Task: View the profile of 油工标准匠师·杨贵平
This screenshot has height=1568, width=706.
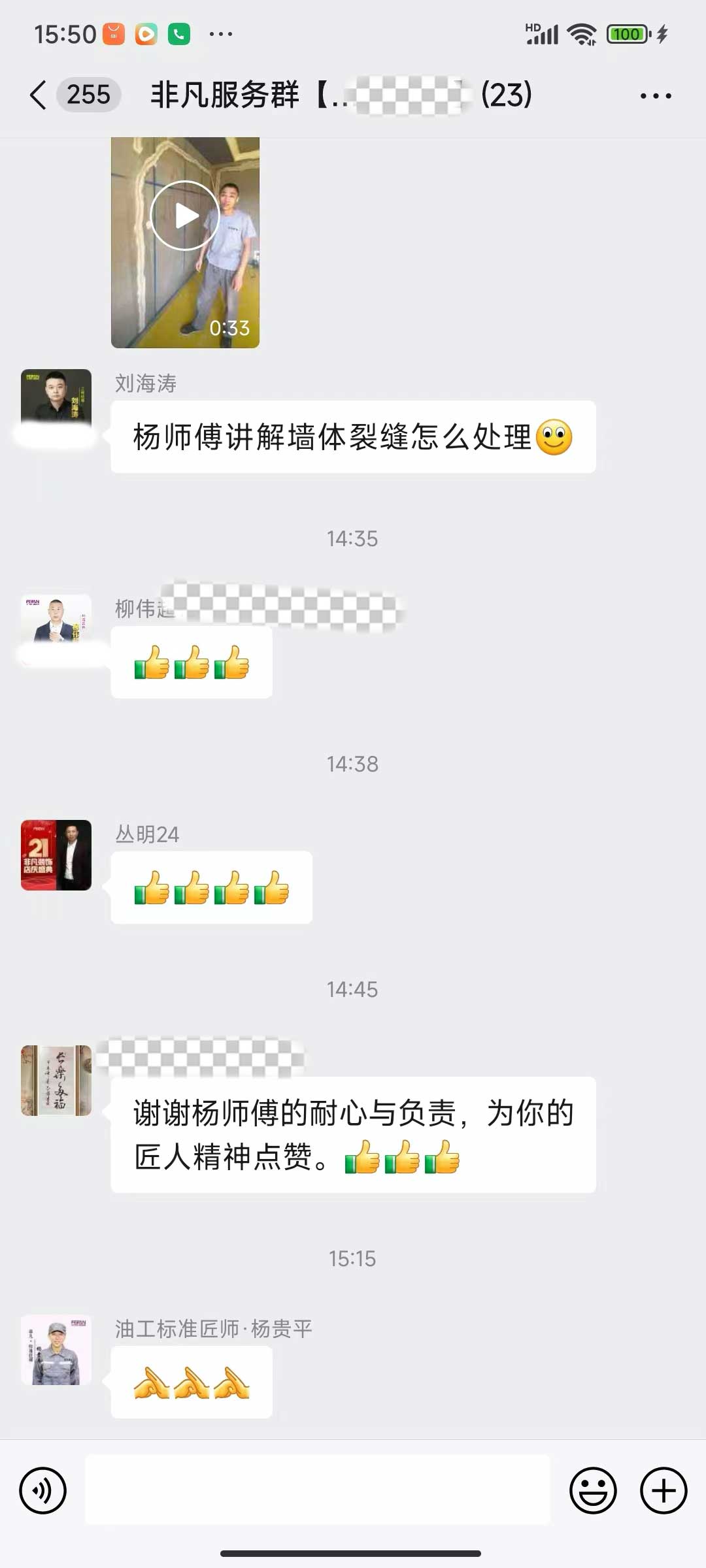Action: click(x=56, y=1350)
